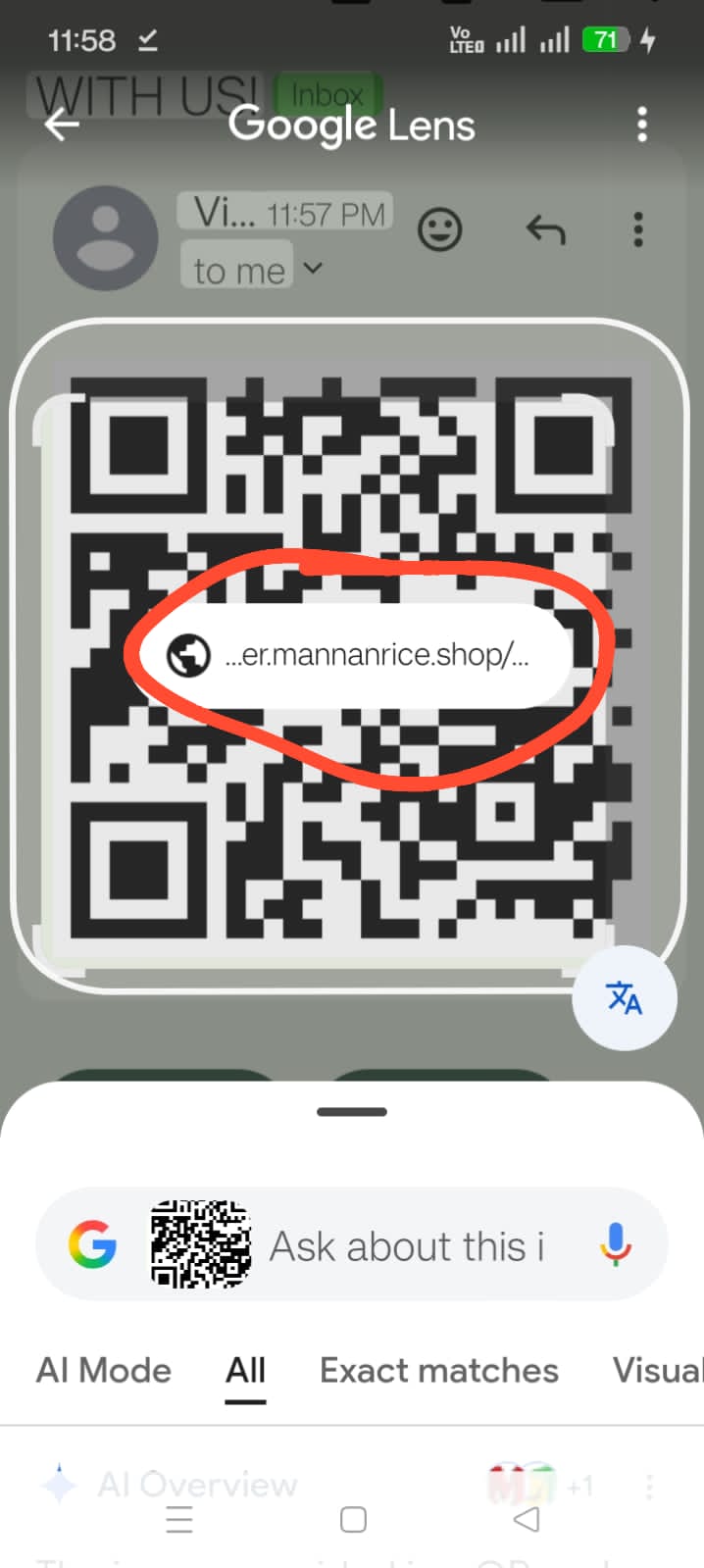Switch to the AI Mode tab
Image resolution: width=704 pixels, height=1568 pixels.
[104, 1370]
